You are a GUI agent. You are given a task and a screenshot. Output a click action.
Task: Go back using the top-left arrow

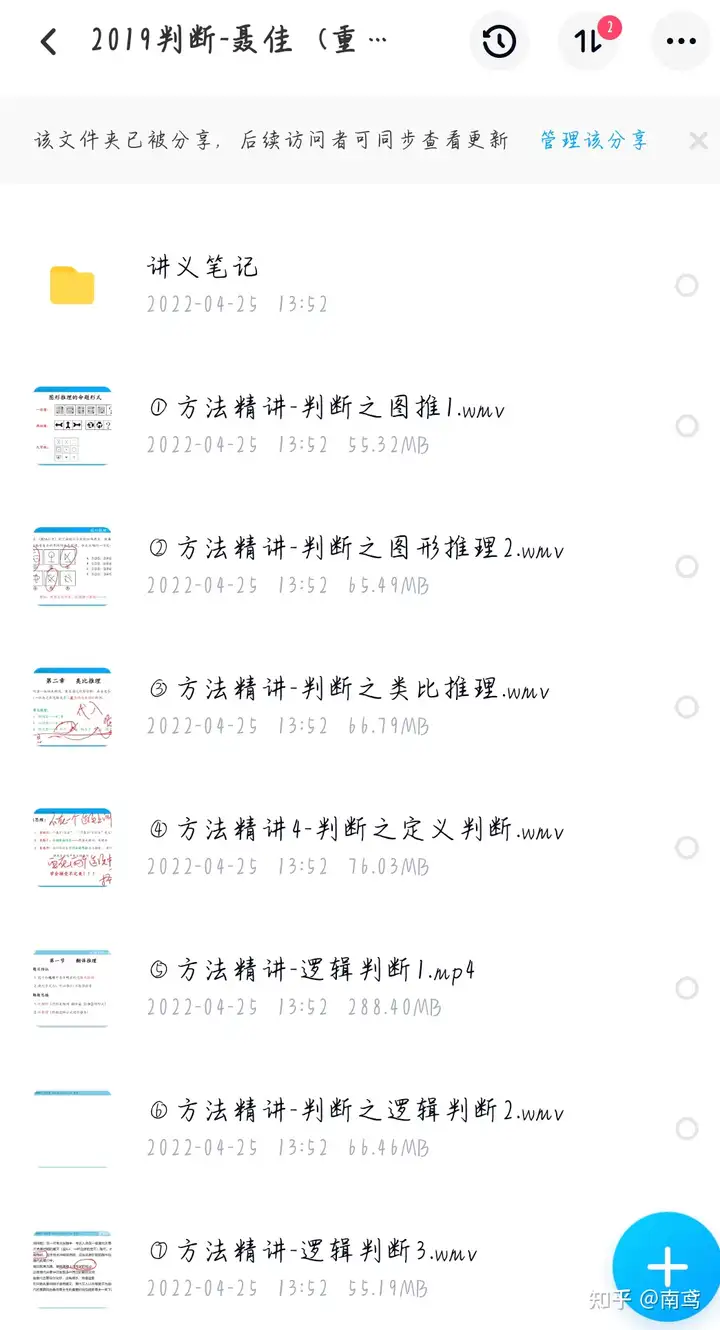pyautogui.click(x=48, y=41)
